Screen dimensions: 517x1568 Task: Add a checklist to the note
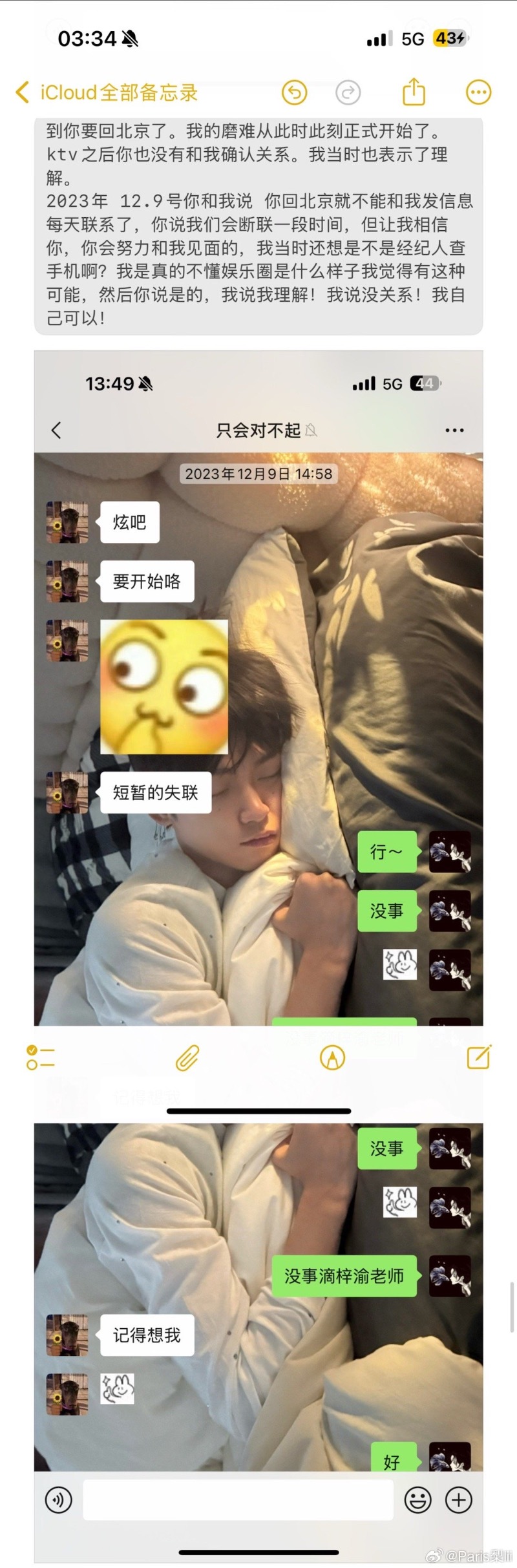[x=40, y=1058]
